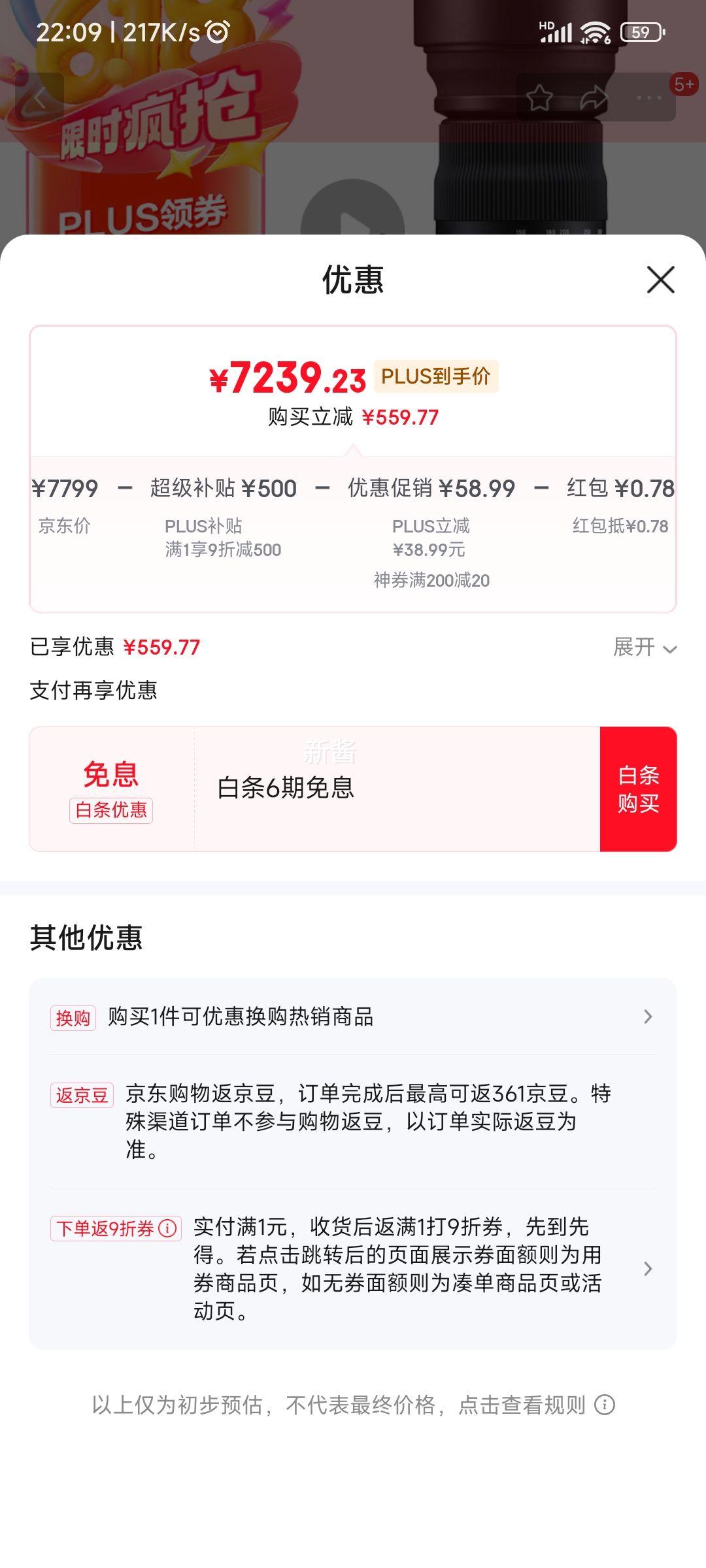Screen dimensions: 706x1568
Task: Select the 白条6期免息 installment offer
Action: (x=286, y=788)
